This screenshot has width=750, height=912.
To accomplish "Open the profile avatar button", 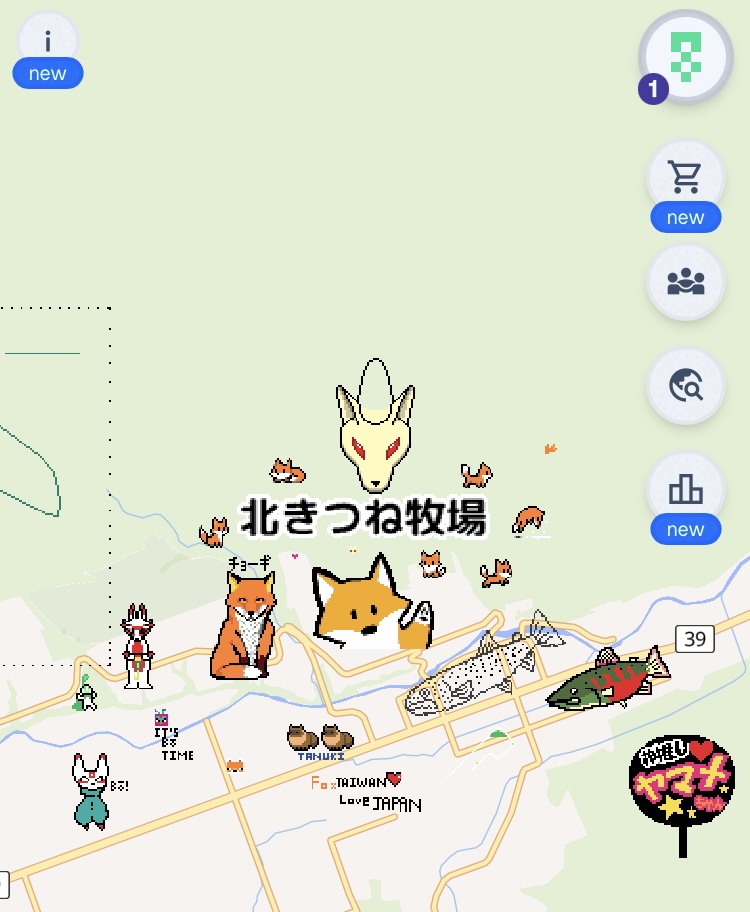I will click(x=686, y=57).
